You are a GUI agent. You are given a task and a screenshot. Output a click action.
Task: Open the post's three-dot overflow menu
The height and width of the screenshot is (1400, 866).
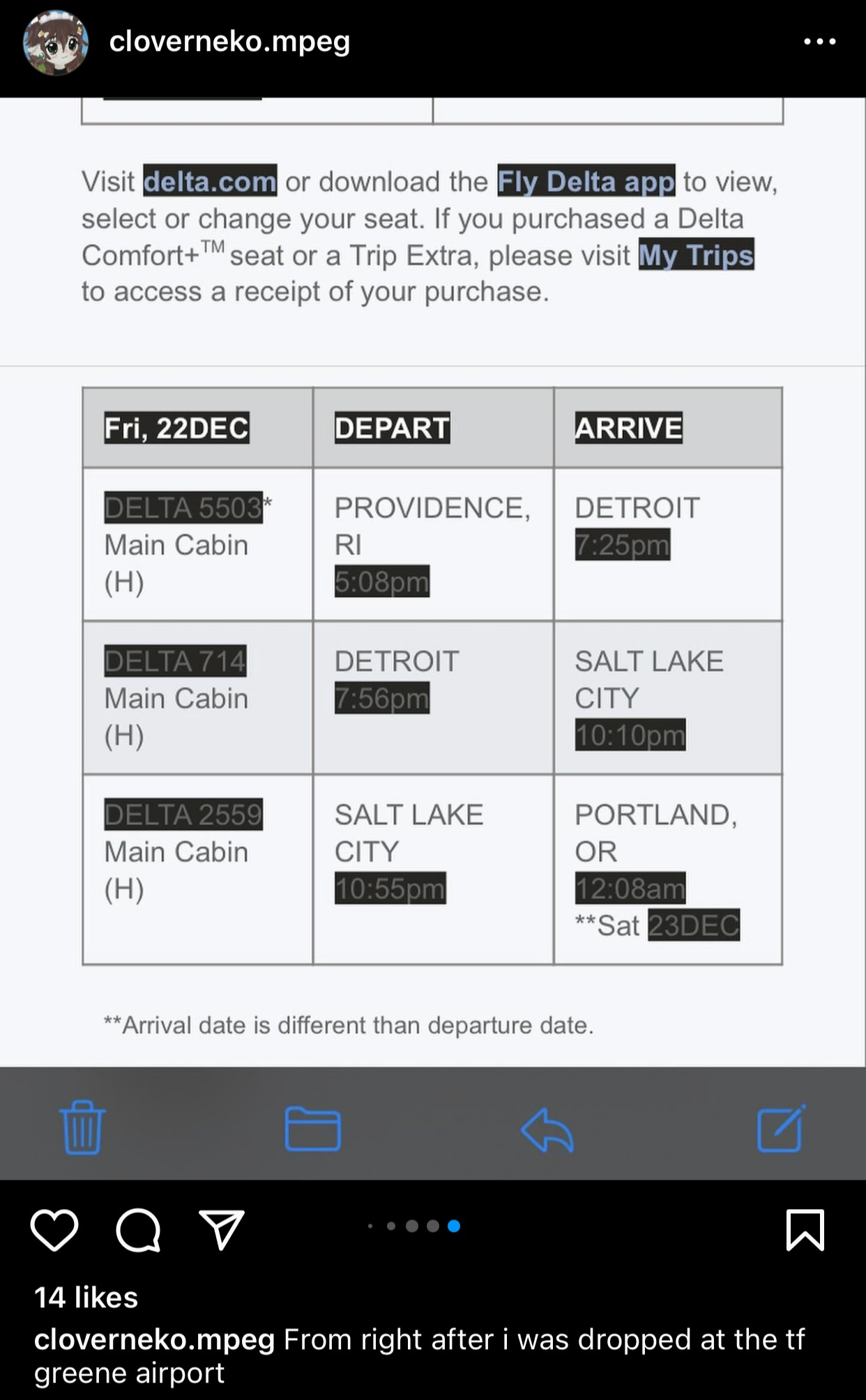[819, 42]
